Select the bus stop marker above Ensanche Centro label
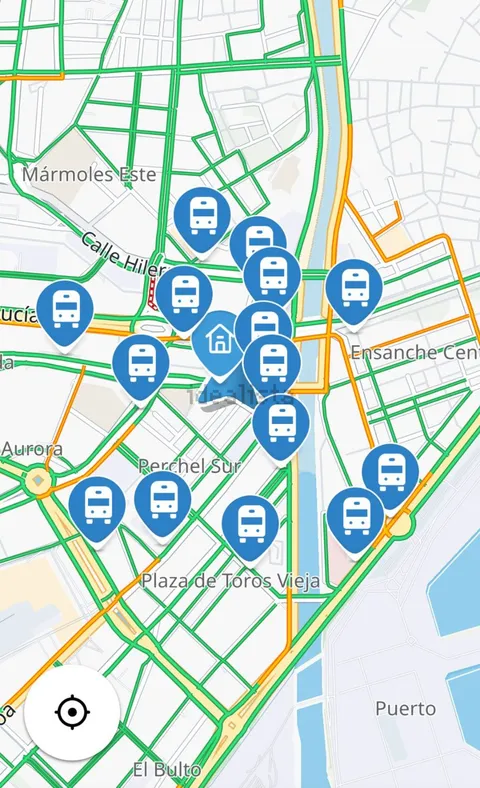This screenshot has width=480, height=788. (354, 293)
